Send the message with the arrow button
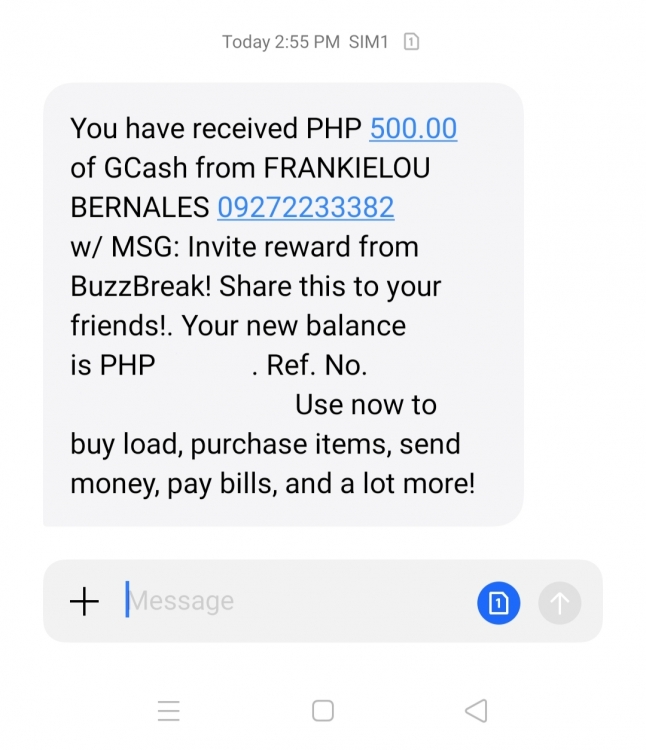Screen dimensions: 646x750 pos(560,603)
